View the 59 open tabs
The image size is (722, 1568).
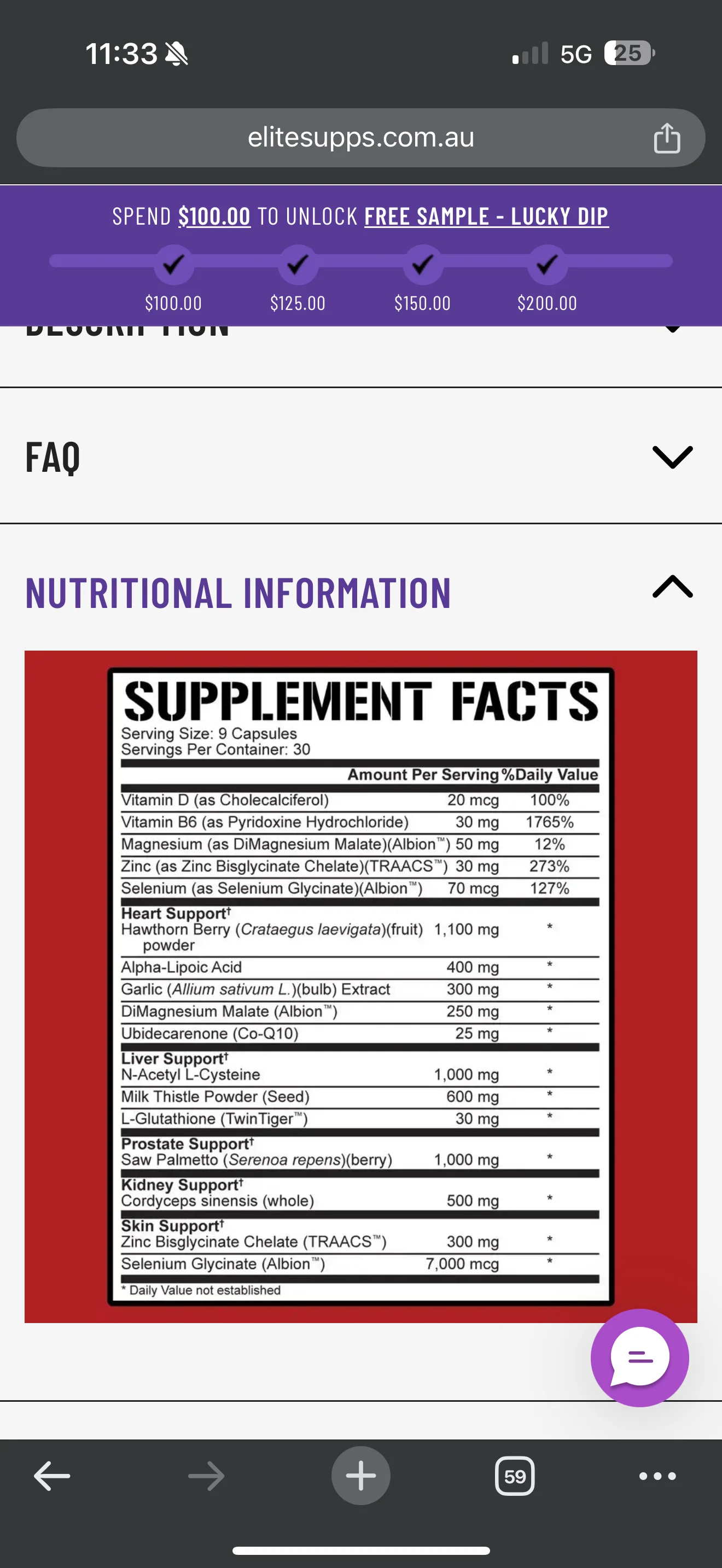pyautogui.click(x=515, y=1476)
